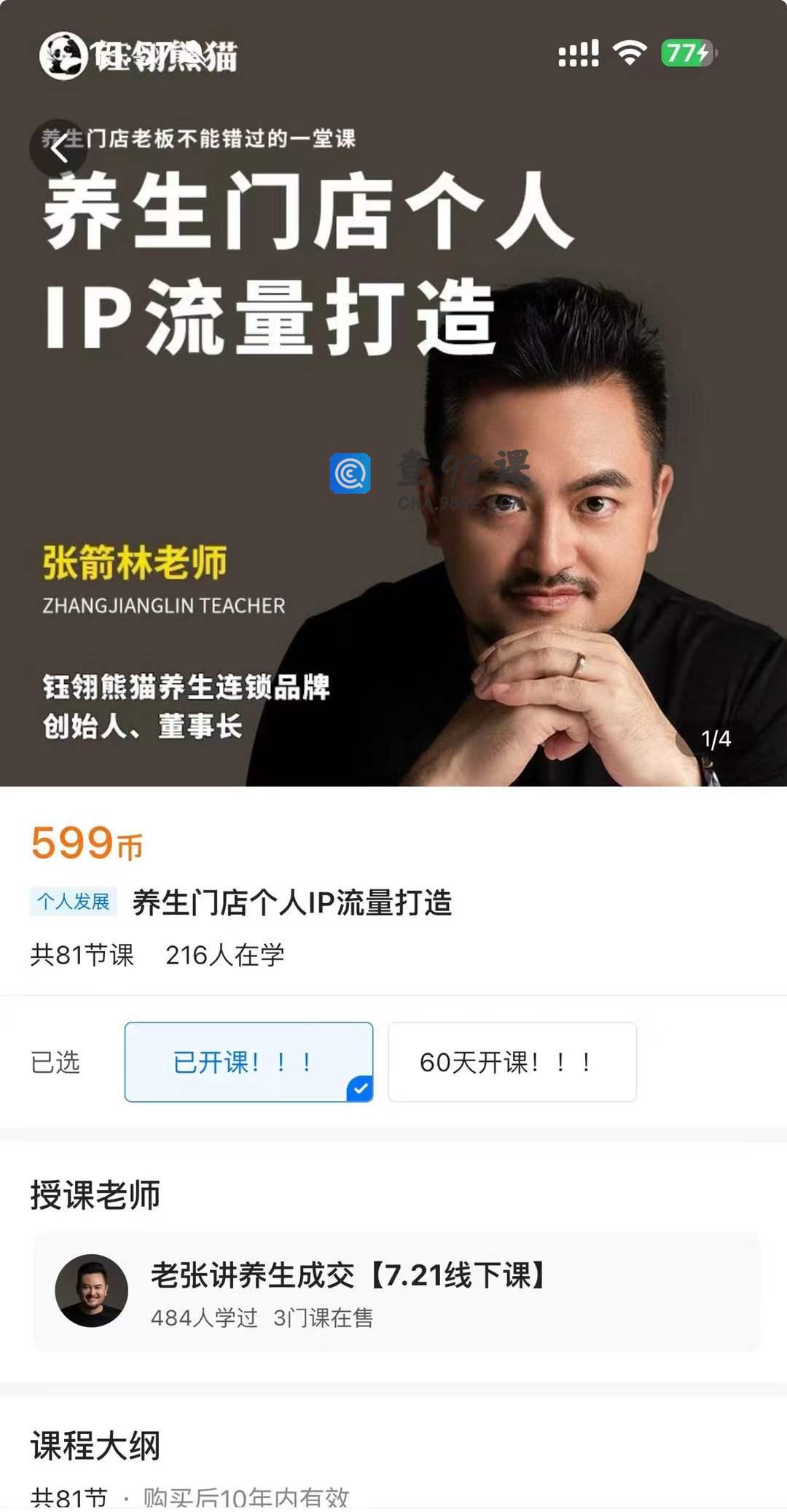The width and height of the screenshot is (787, 1512).
Task: Tap the back arrow button
Action: pyautogui.click(x=58, y=149)
